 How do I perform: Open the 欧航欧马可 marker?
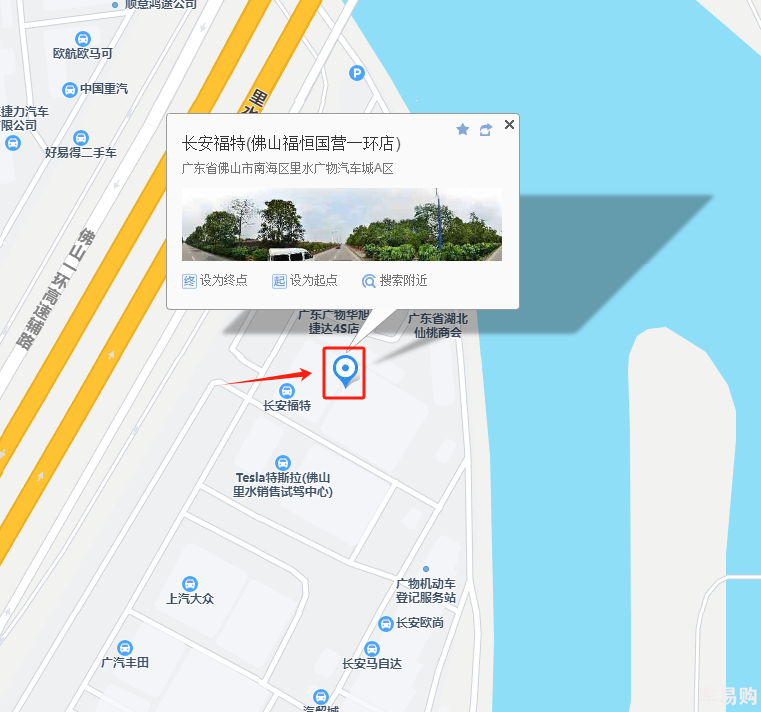click(82, 39)
